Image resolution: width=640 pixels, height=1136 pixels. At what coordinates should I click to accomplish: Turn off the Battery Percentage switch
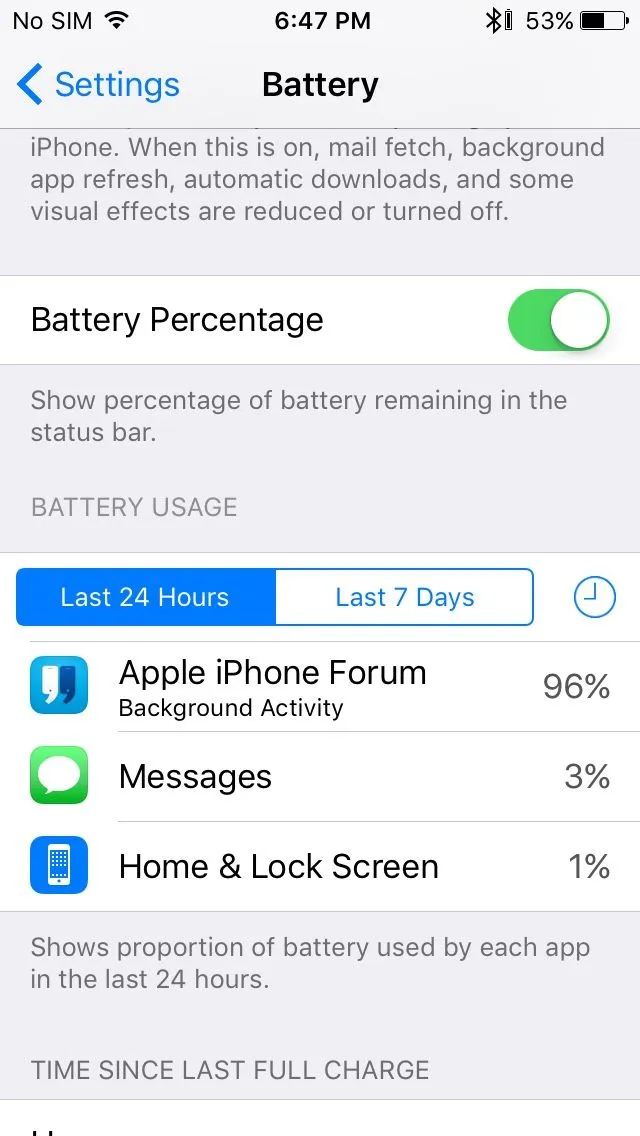point(558,320)
